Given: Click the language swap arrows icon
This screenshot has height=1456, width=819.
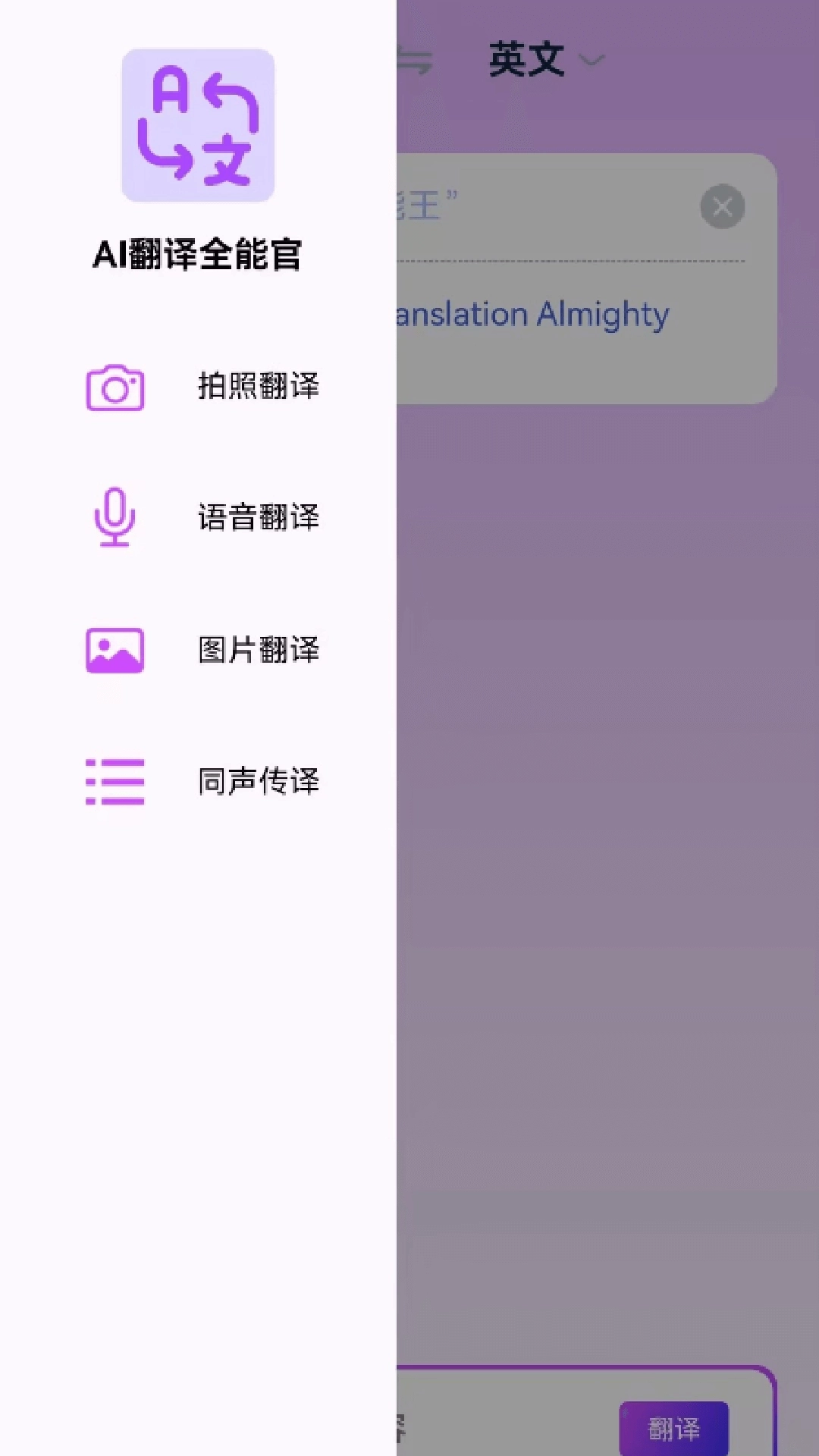Looking at the screenshot, I should tap(416, 61).
